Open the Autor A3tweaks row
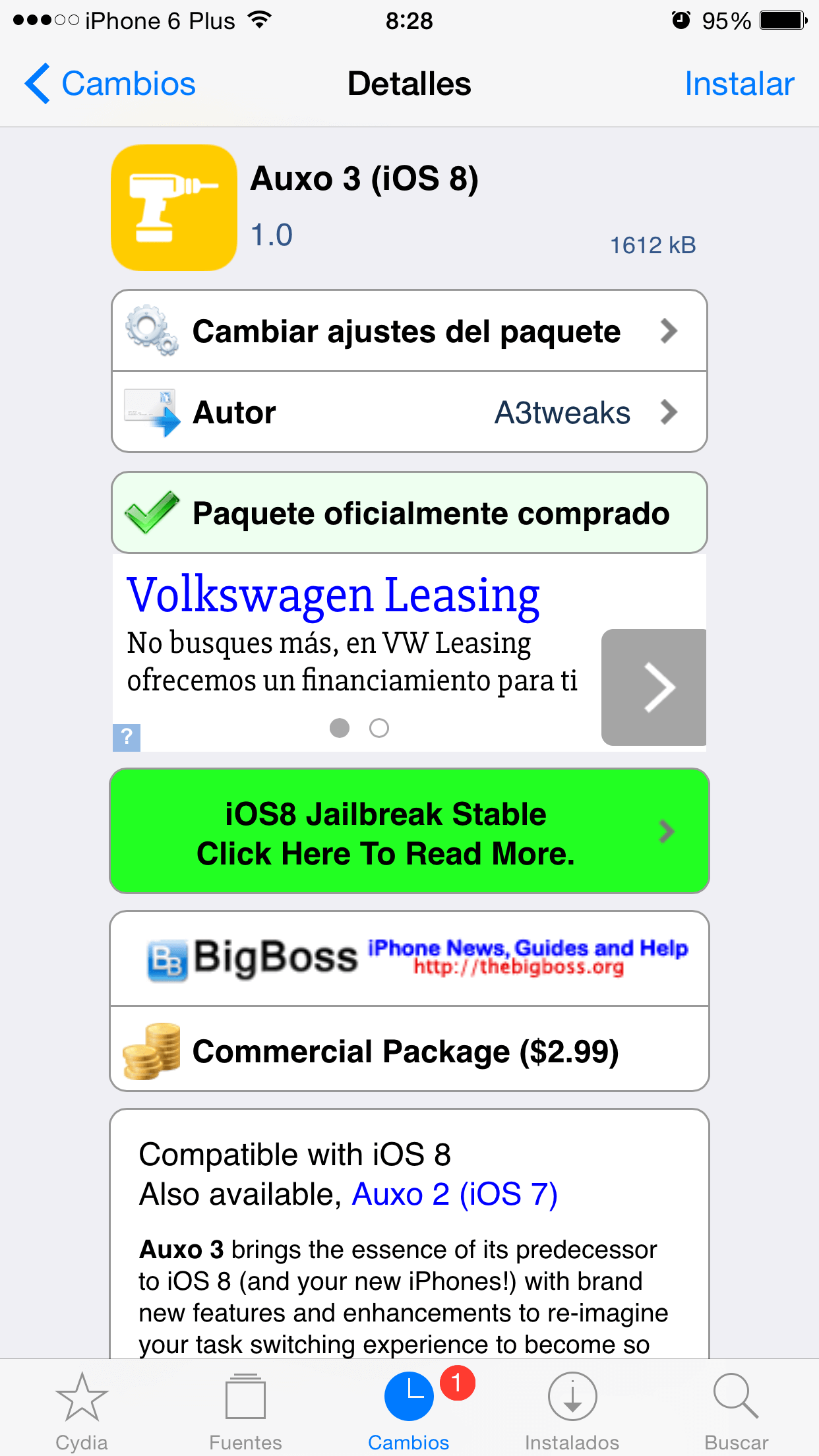819x1456 pixels. click(409, 412)
